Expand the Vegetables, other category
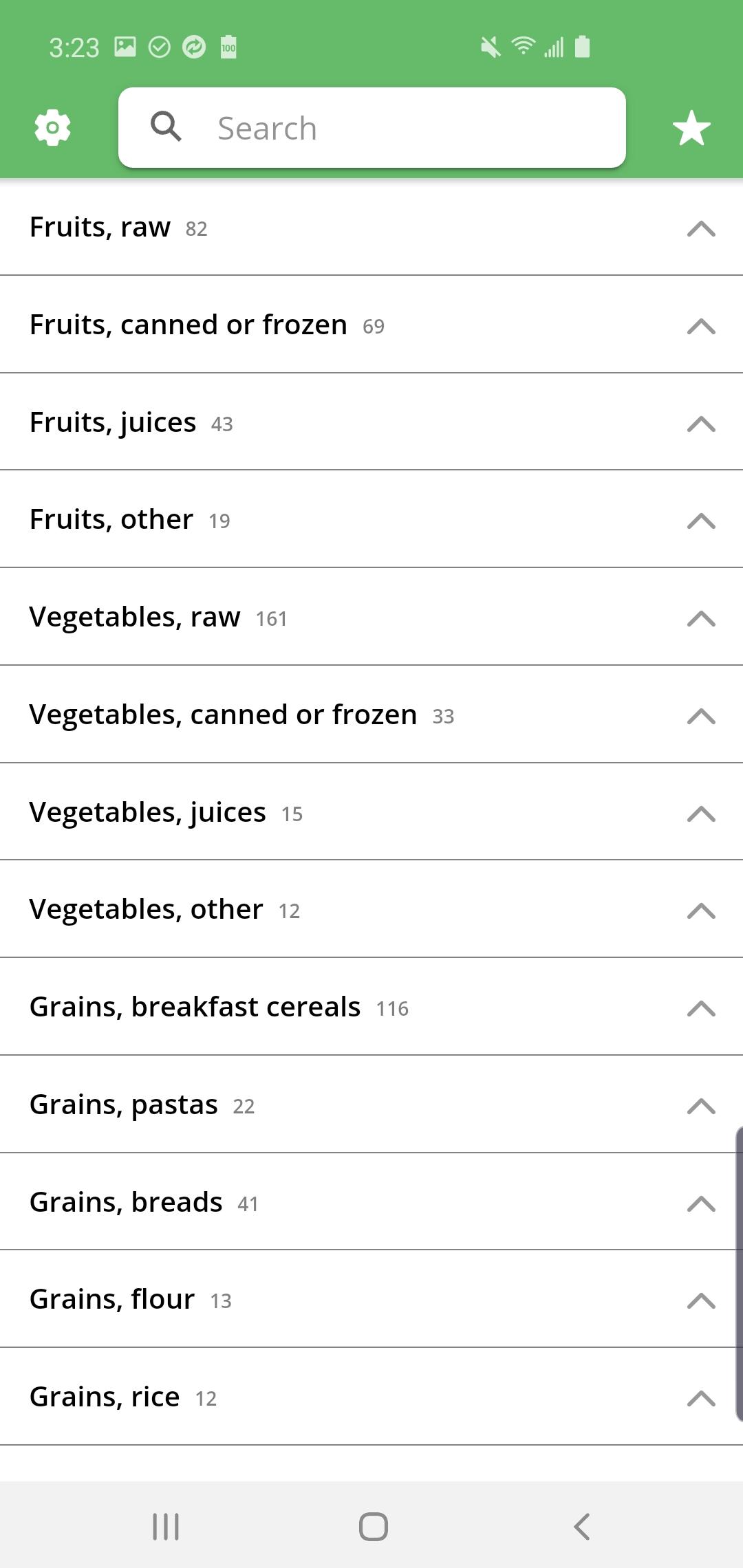This screenshot has height=1568, width=743. pos(371,909)
